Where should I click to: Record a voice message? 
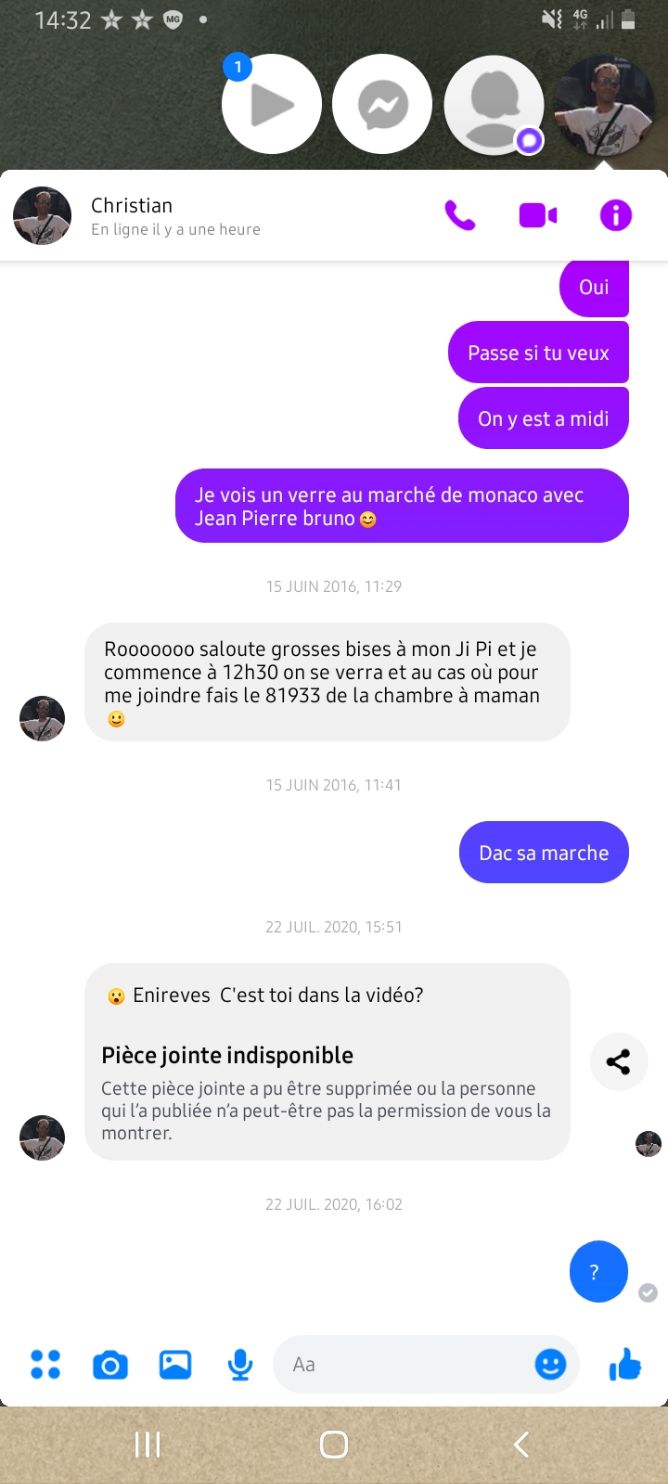[x=240, y=1364]
